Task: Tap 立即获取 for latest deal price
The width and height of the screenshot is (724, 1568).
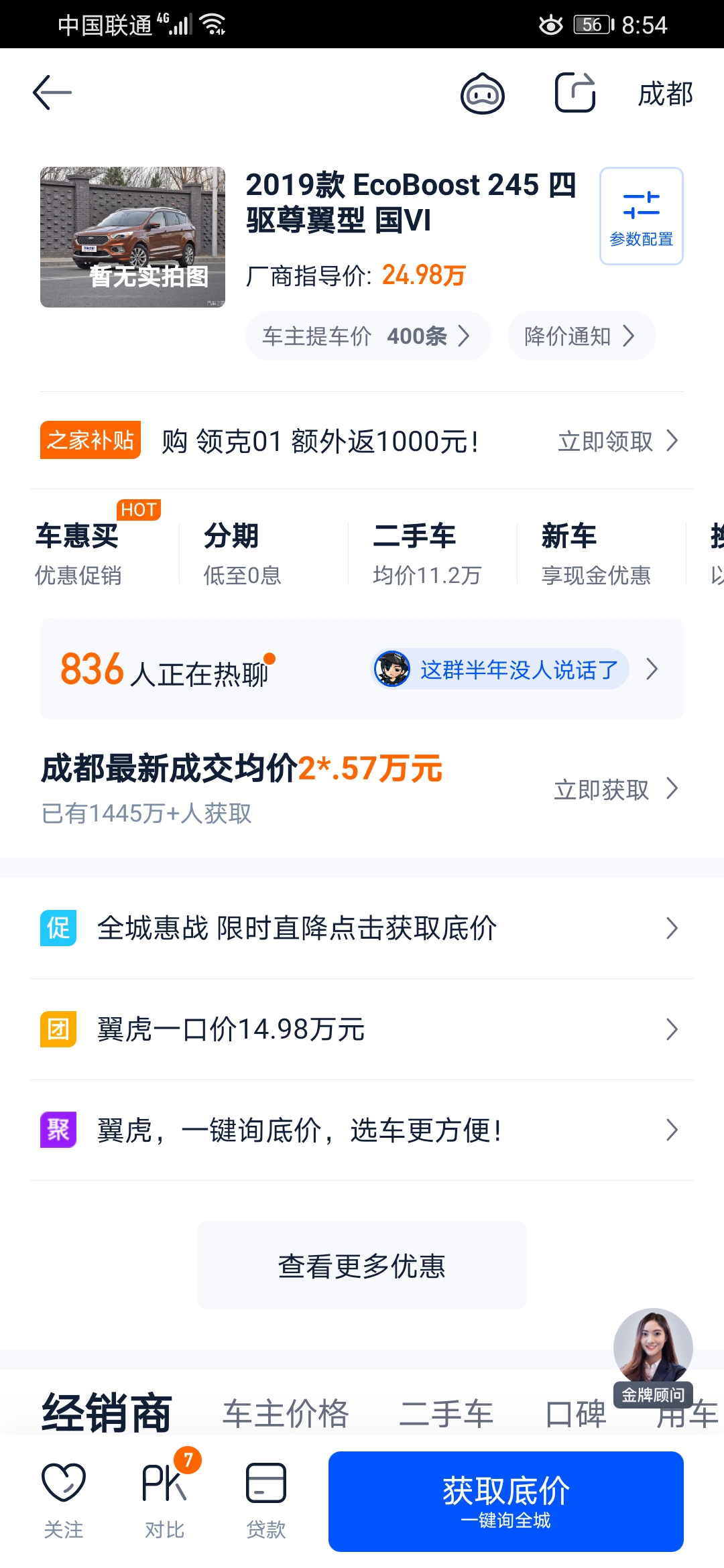Action: [x=615, y=789]
